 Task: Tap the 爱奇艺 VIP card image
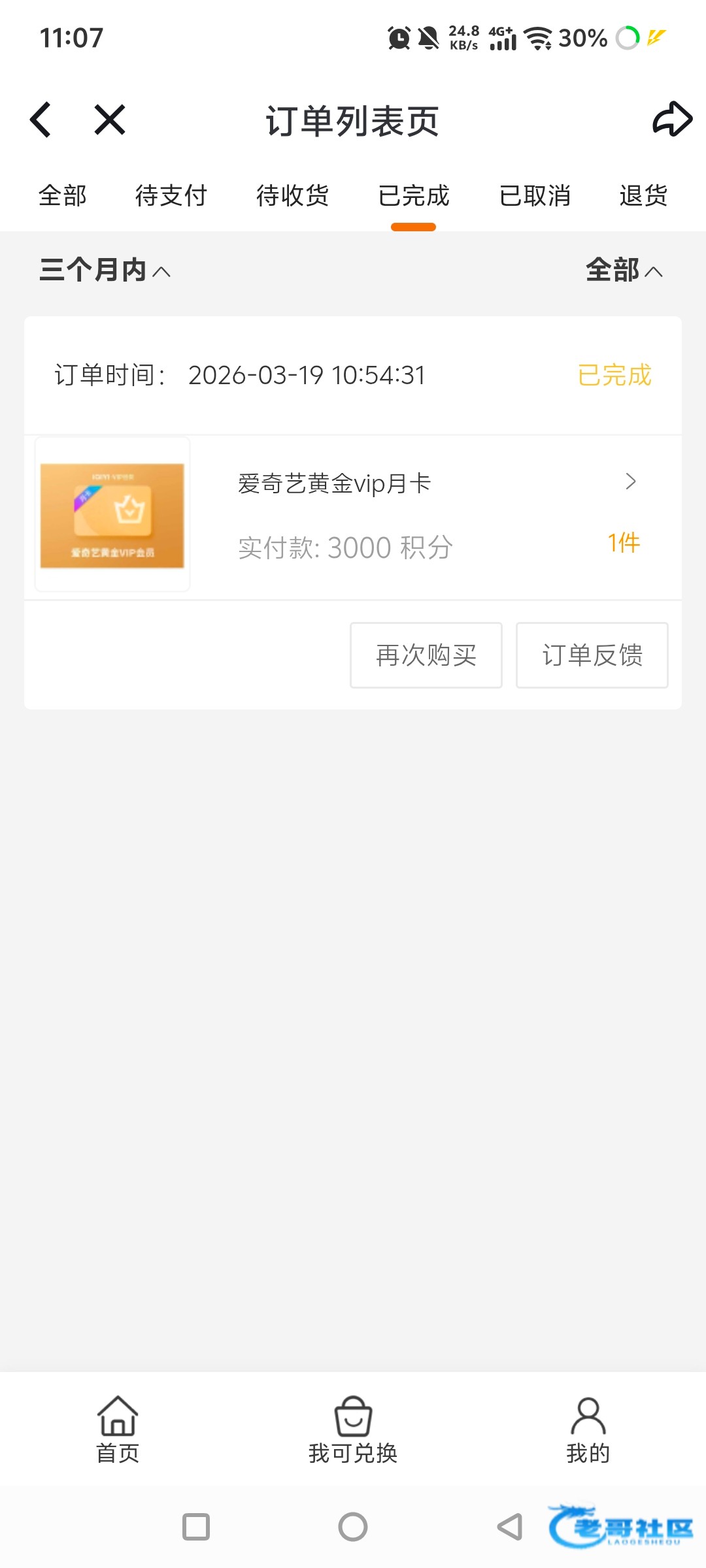tap(112, 515)
